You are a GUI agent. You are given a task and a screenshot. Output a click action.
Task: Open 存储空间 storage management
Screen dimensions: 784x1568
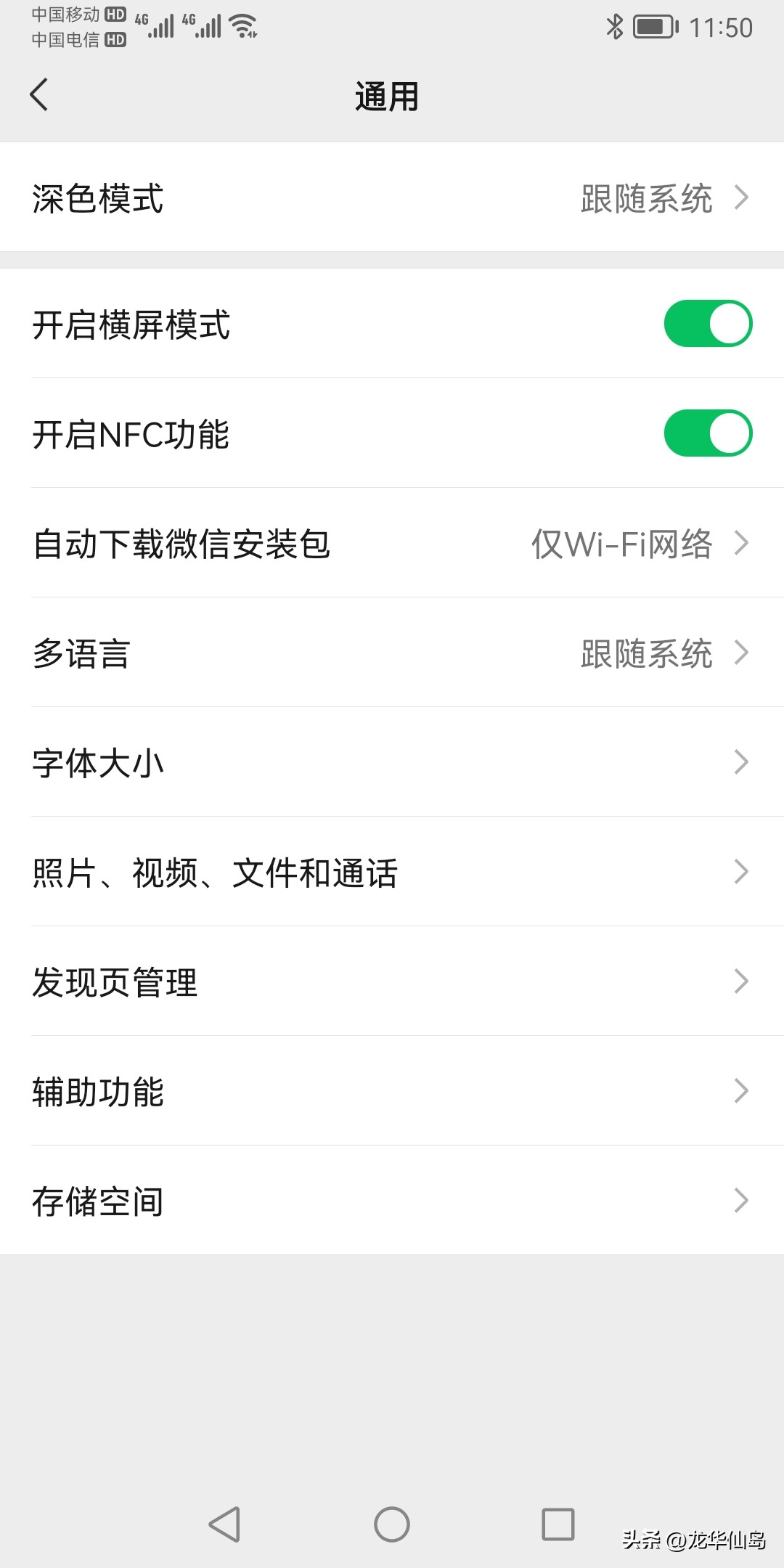tap(392, 1200)
